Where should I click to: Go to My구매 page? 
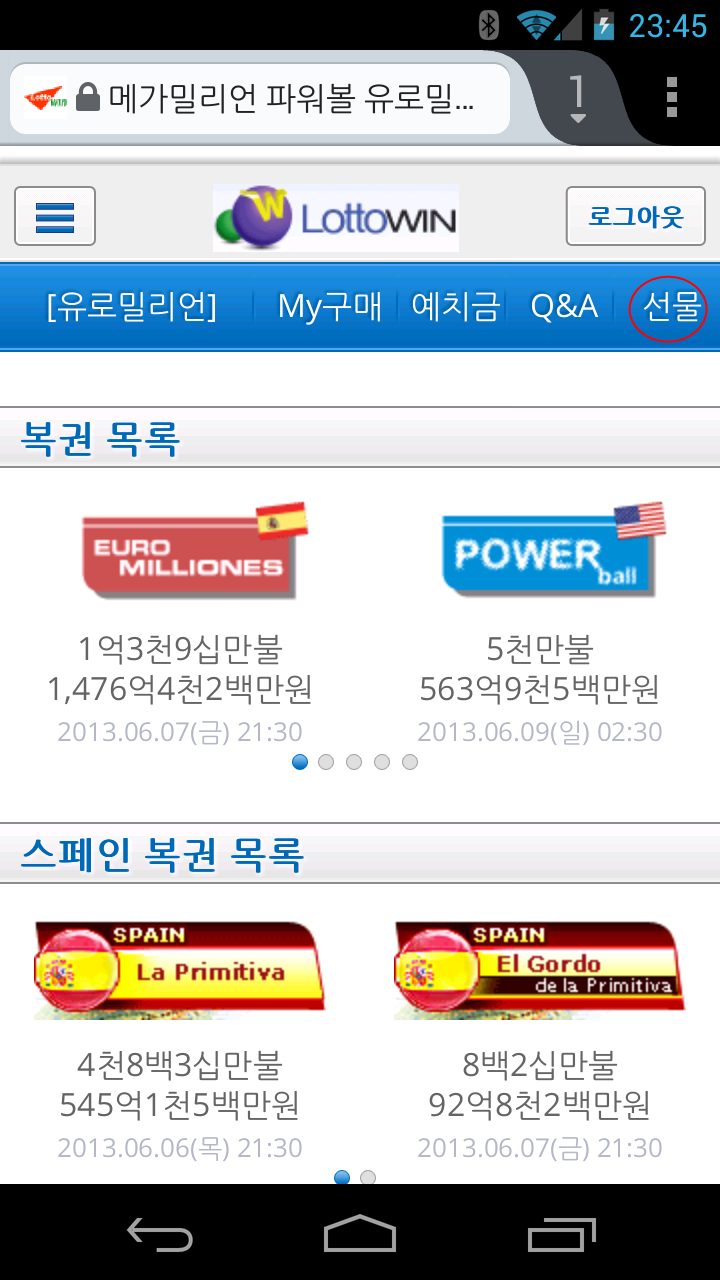[x=329, y=306]
